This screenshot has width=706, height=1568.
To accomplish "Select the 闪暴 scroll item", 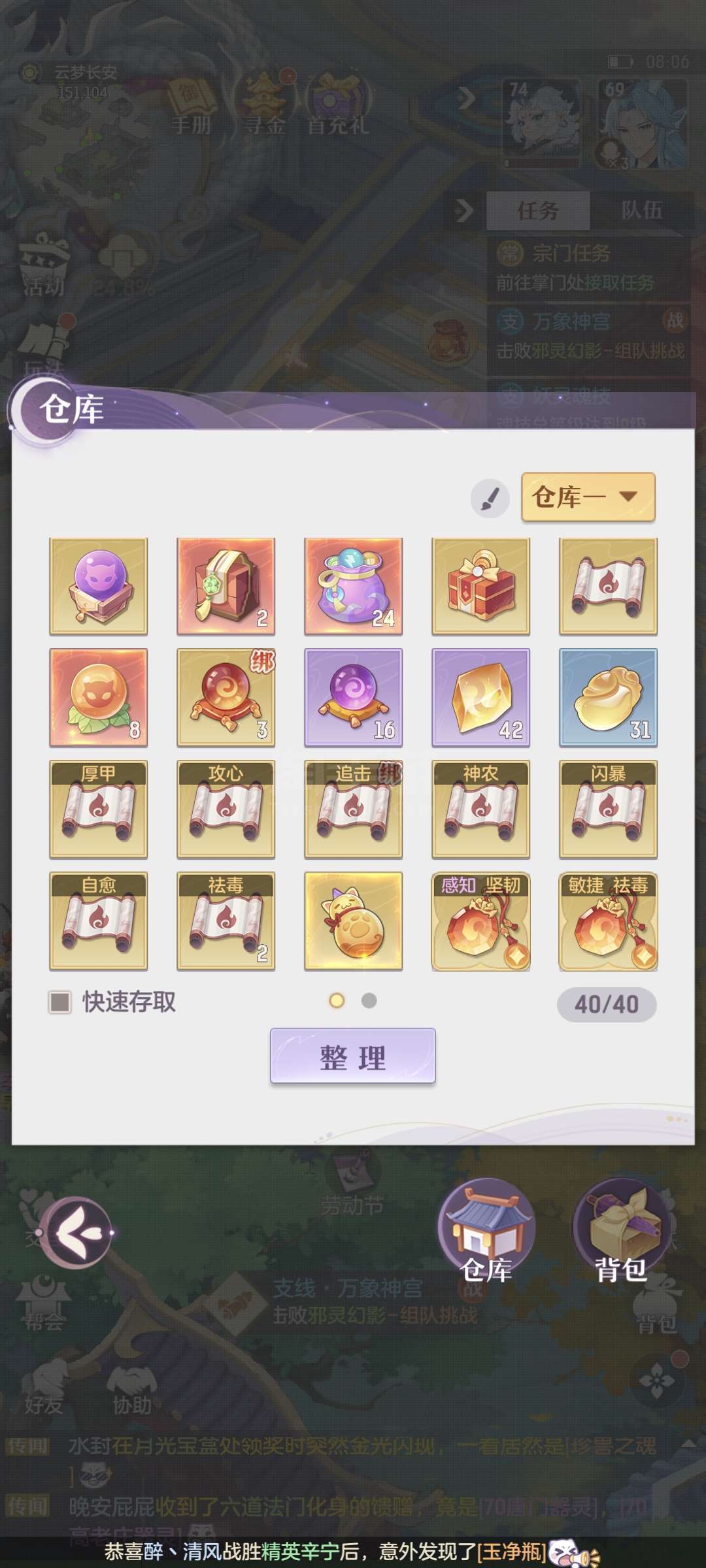I will click(609, 809).
